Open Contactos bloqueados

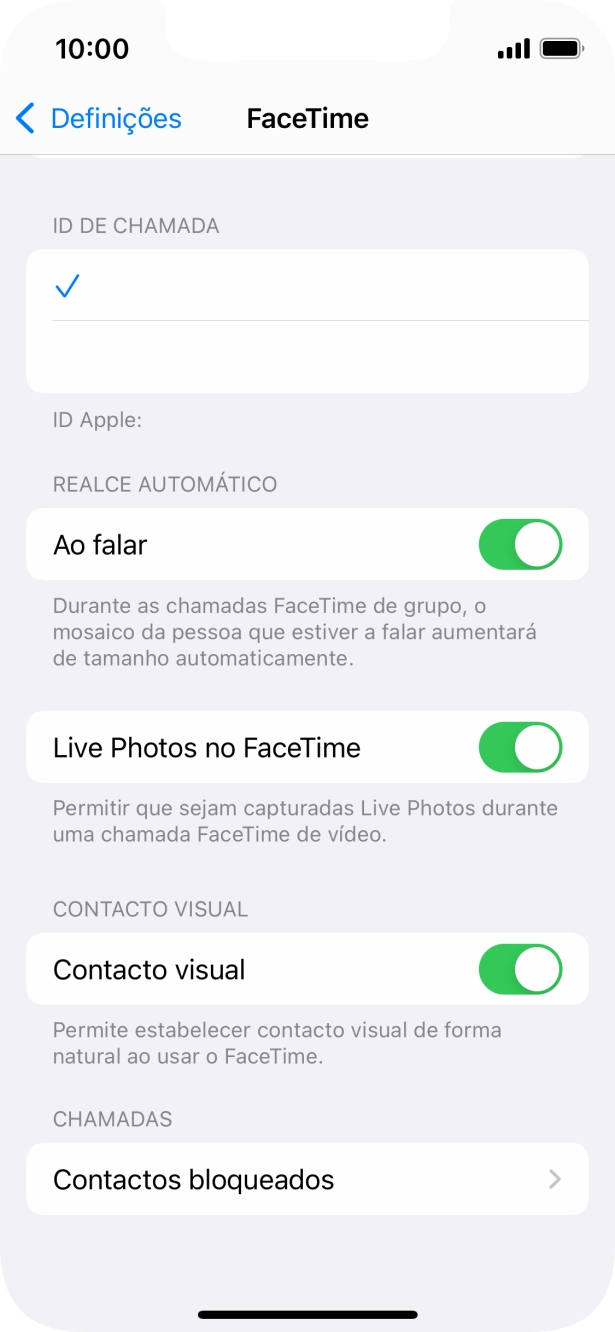click(306, 1180)
